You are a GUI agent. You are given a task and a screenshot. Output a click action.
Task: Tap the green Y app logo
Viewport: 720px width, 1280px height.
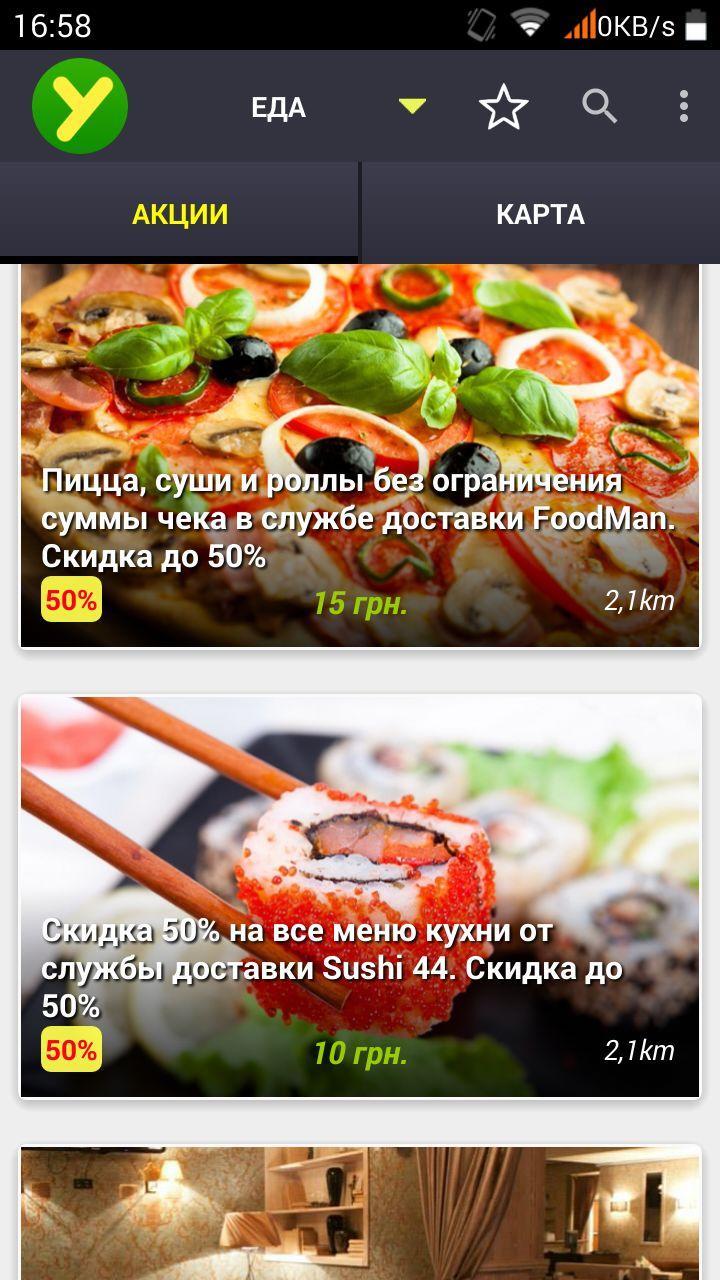tap(80, 106)
